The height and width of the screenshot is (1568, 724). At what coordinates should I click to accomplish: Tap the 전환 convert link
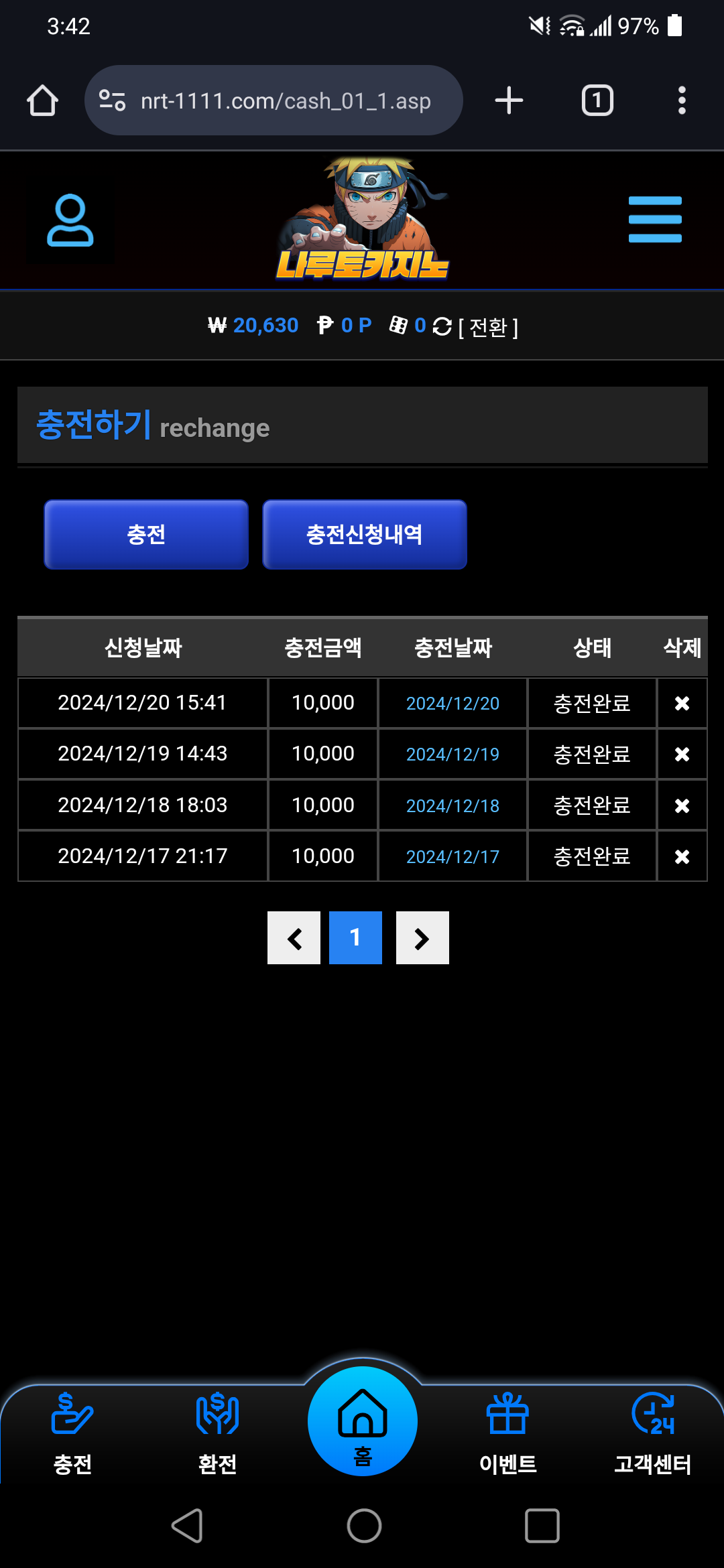click(x=488, y=328)
